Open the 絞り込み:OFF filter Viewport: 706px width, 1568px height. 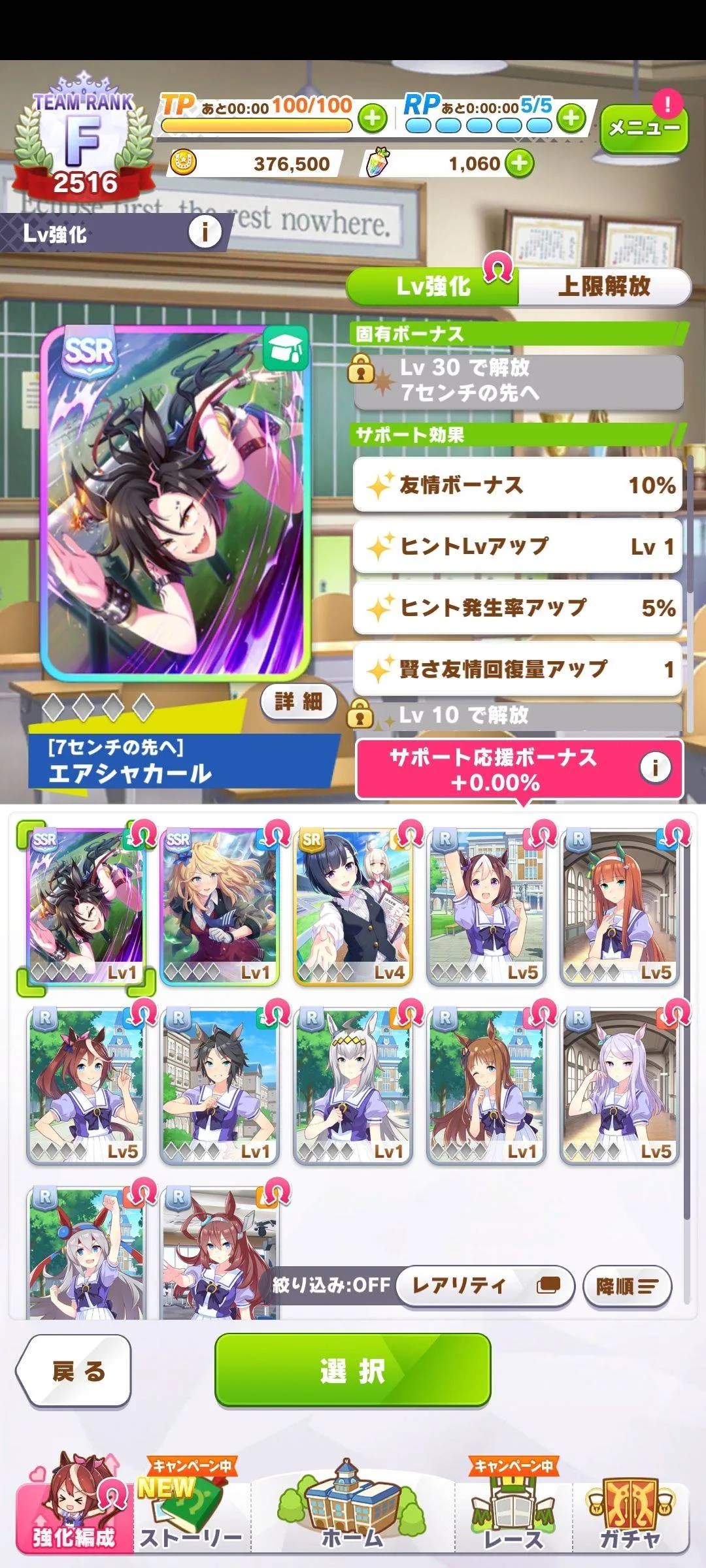(x=331, y=1285)
